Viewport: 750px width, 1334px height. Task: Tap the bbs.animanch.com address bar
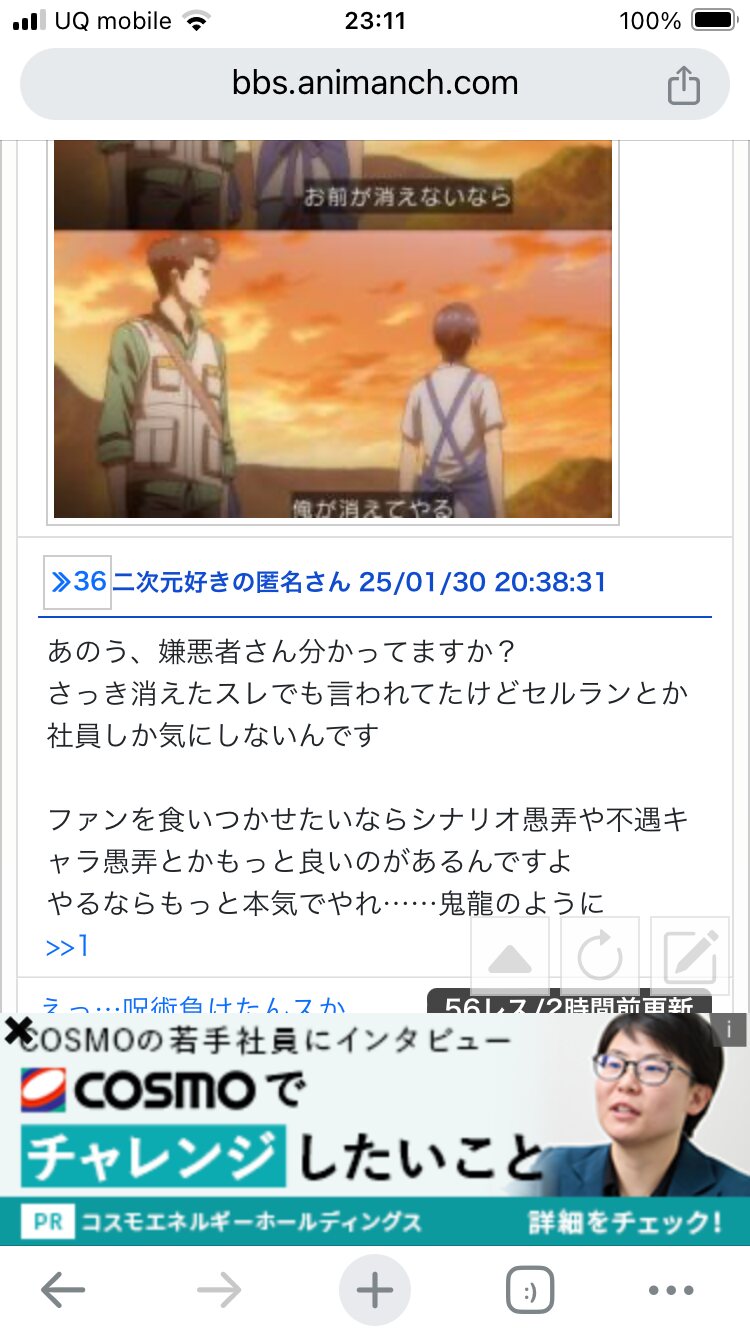375,84
